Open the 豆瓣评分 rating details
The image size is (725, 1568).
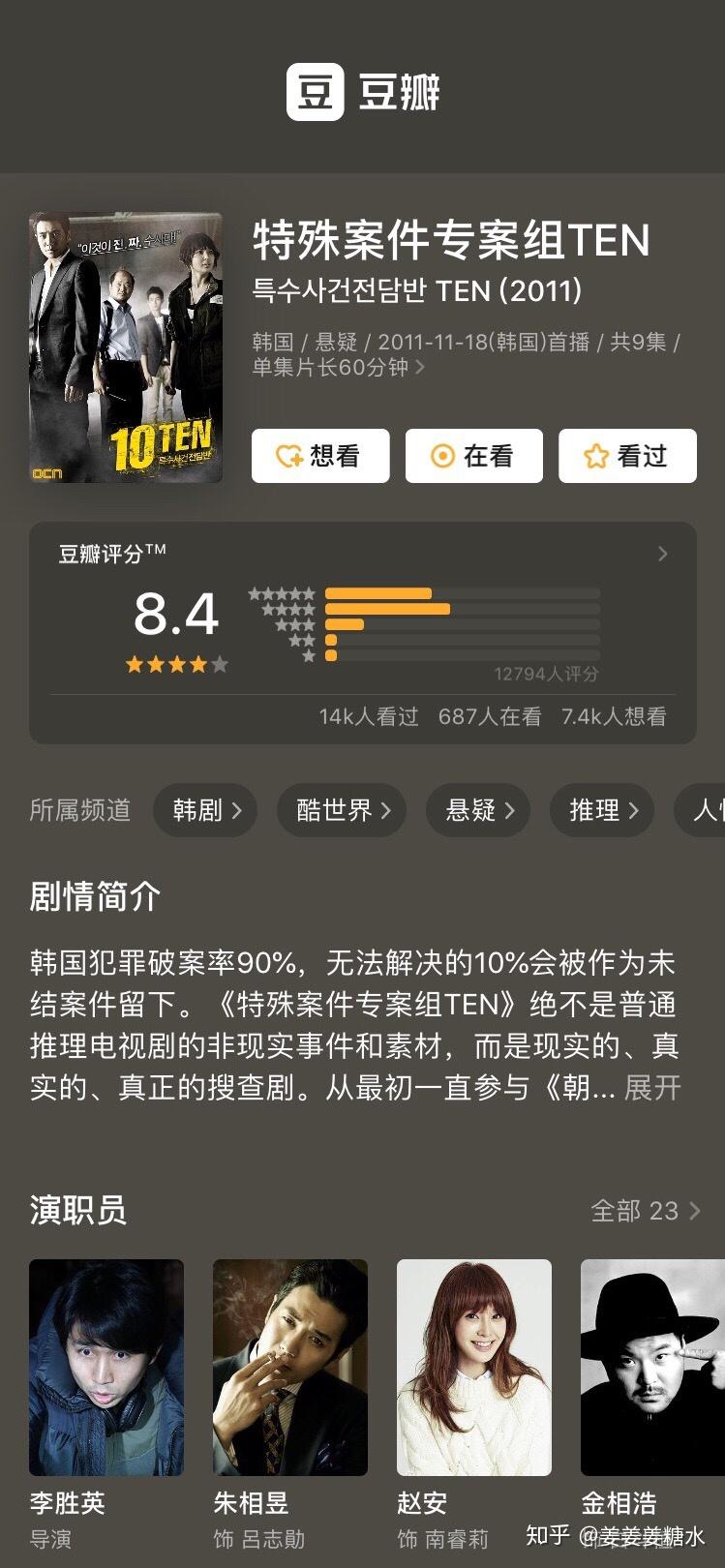tap(363, 633)
